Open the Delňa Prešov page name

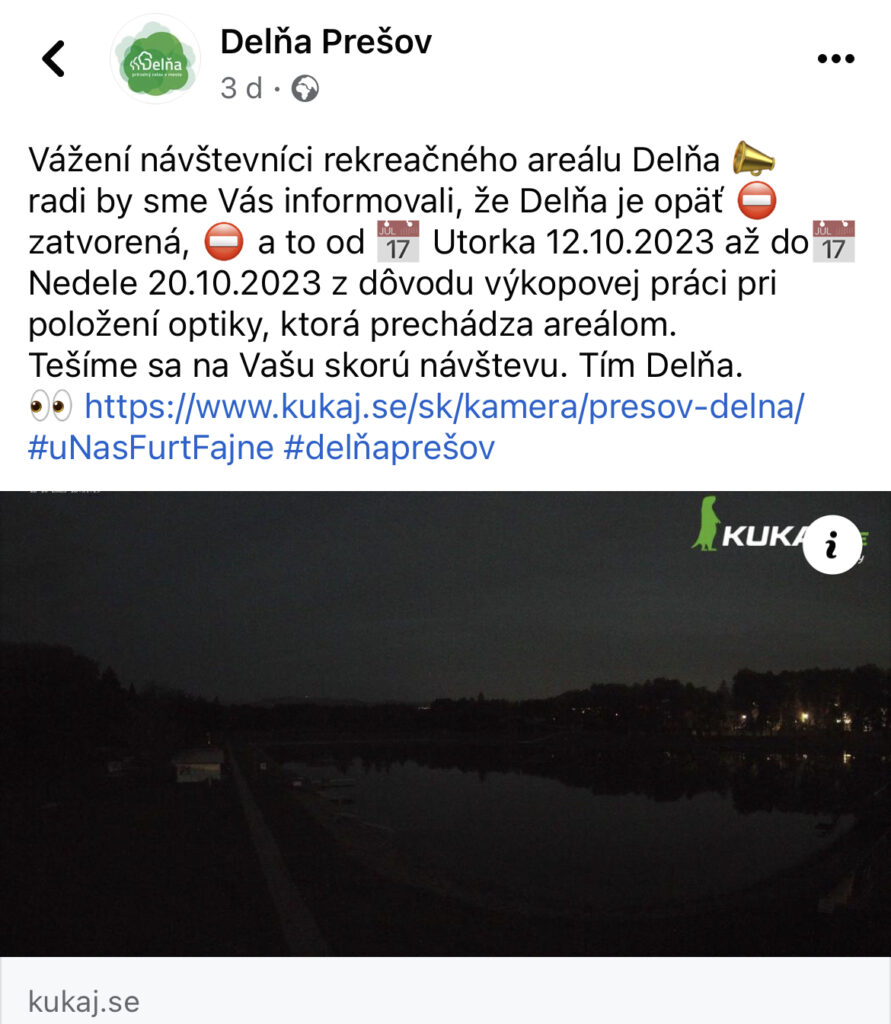click(x=326, y=42)
